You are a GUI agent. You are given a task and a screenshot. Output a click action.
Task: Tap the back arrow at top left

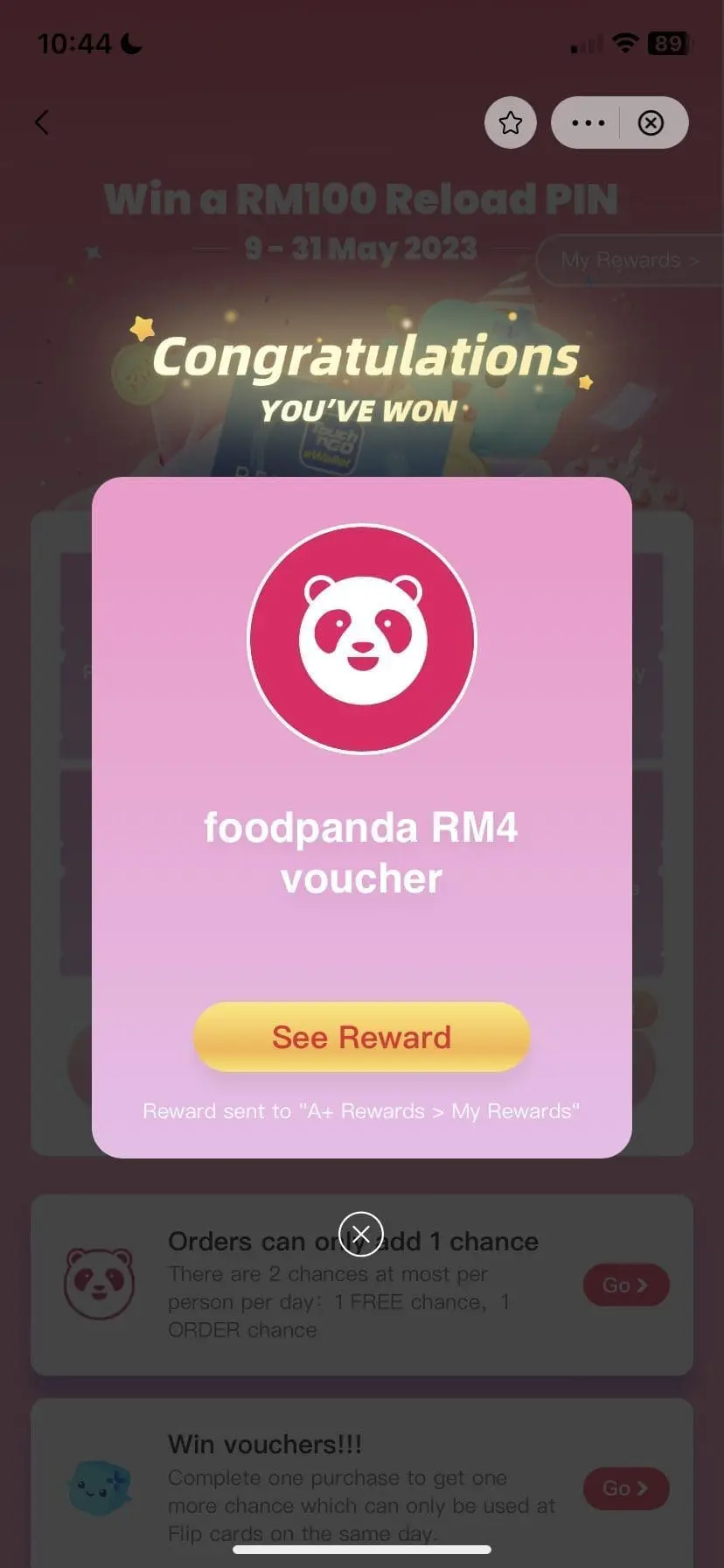click(x=41, y=122)
